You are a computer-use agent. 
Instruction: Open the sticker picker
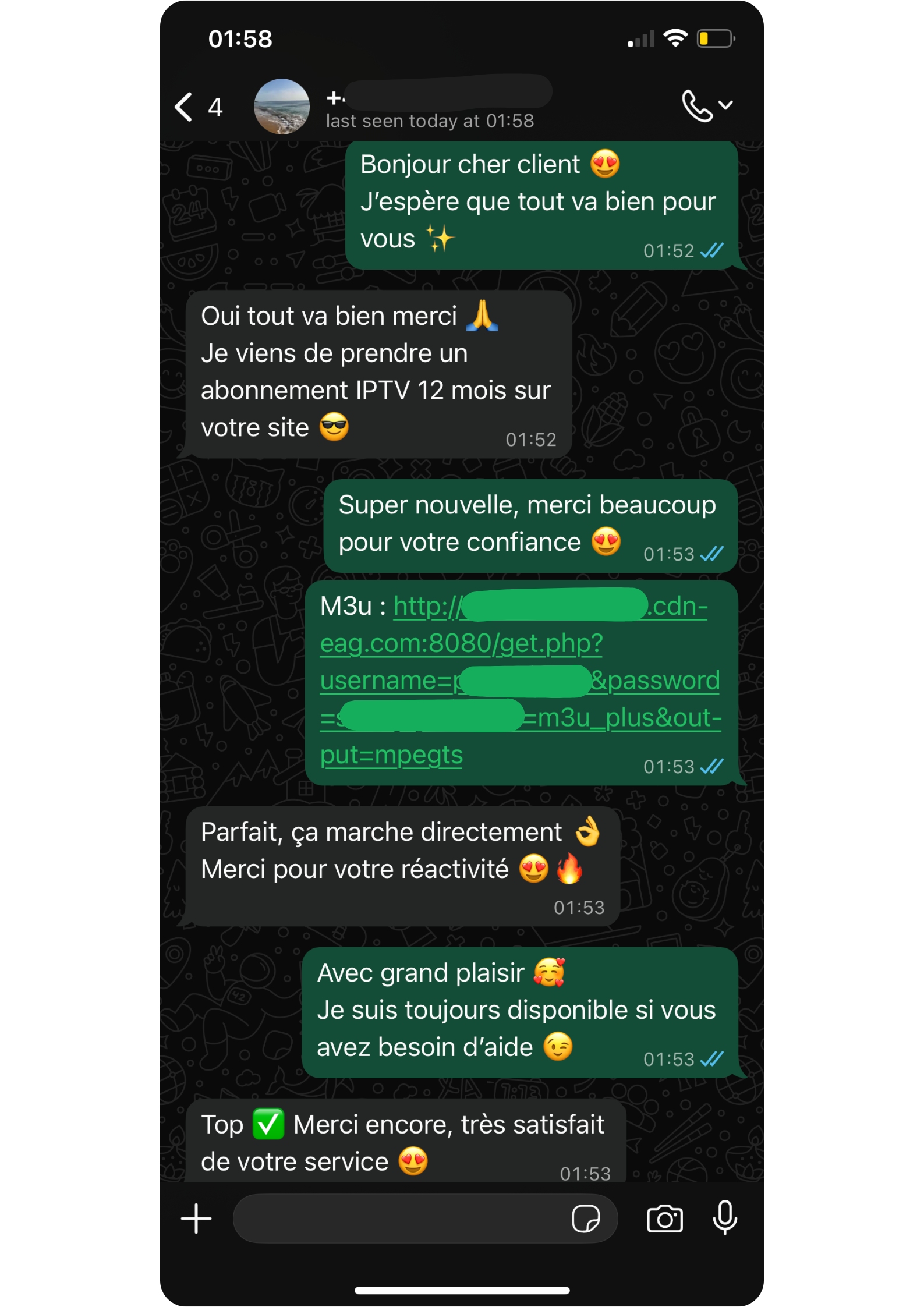586,1219
